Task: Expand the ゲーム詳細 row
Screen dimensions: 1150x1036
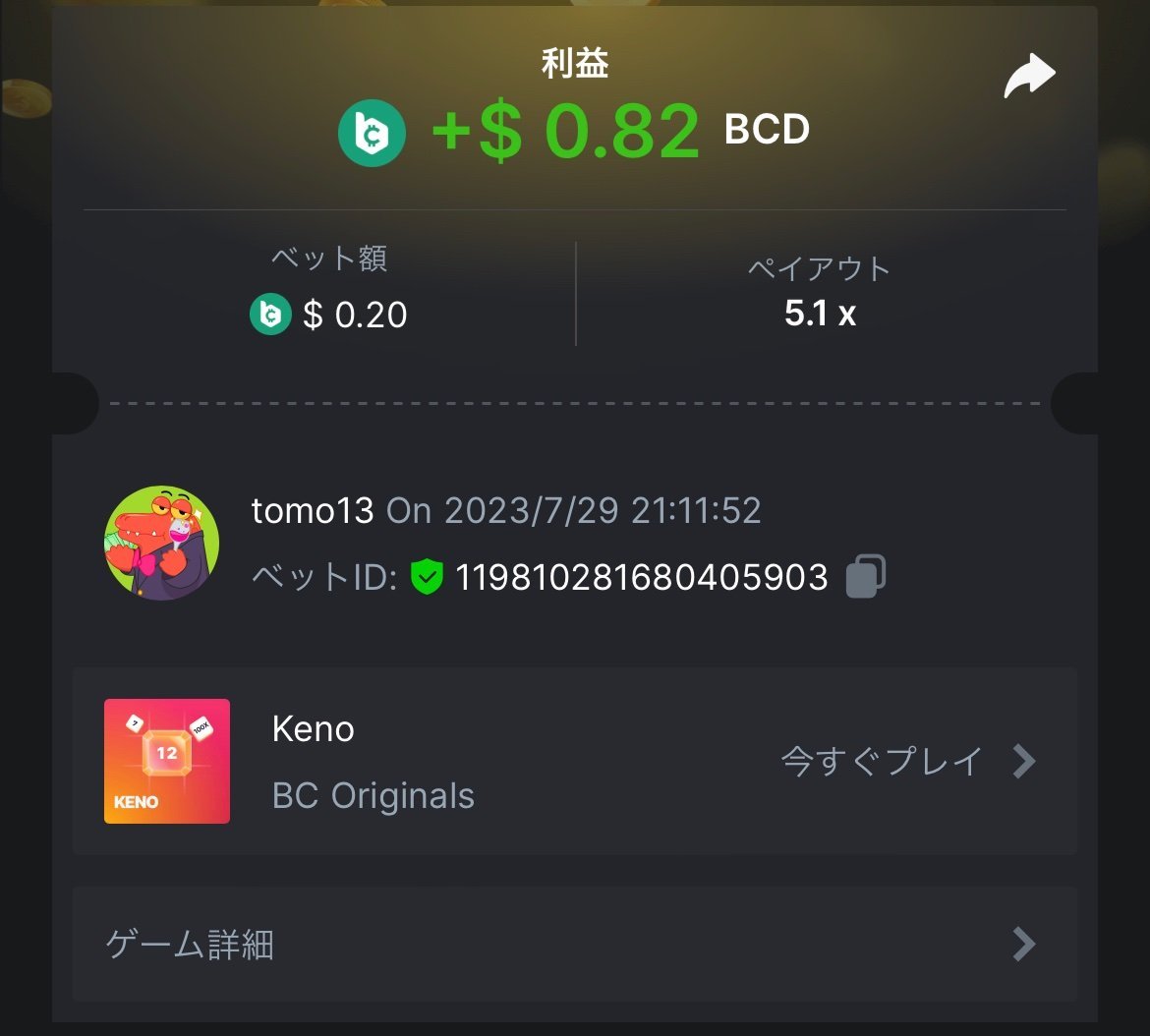Action: tap(574, 945)
